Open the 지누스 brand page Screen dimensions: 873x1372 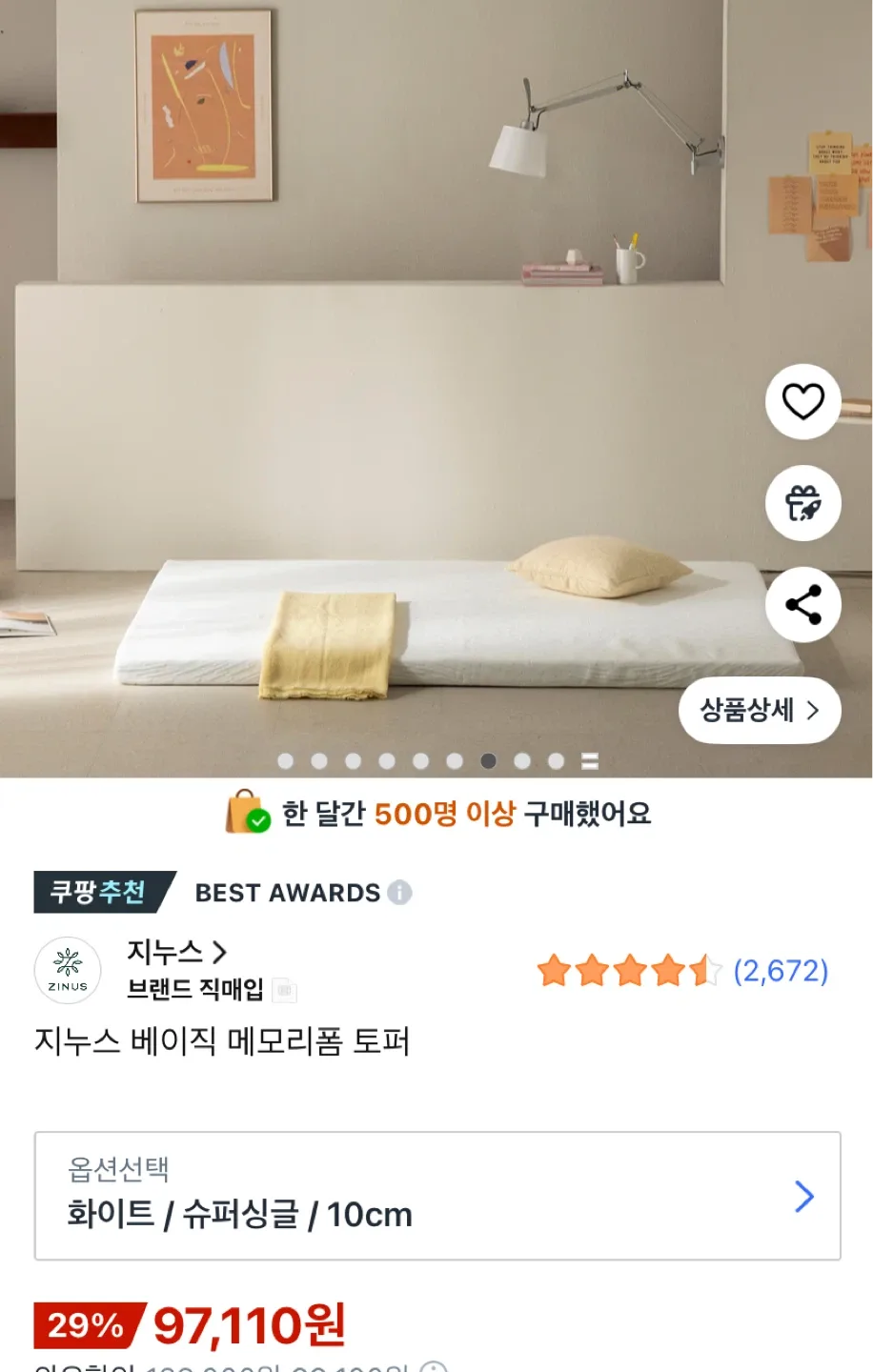click(x=177, y=952)
